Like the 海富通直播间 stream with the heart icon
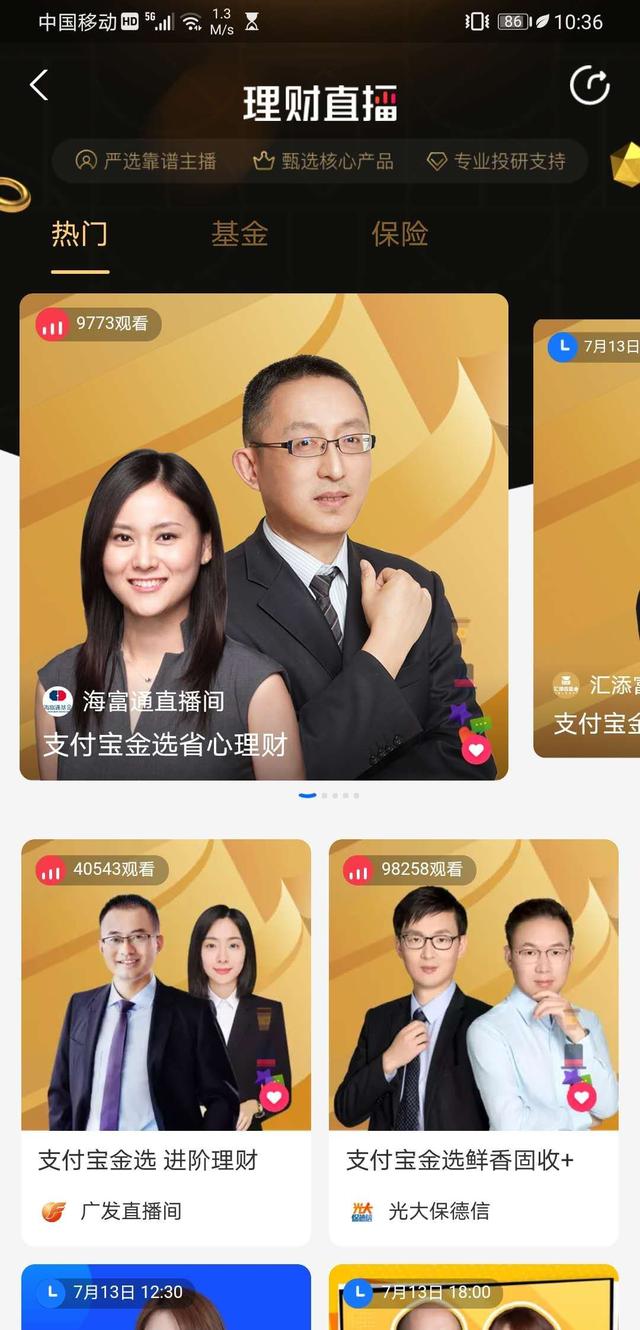 pos(476,748)
